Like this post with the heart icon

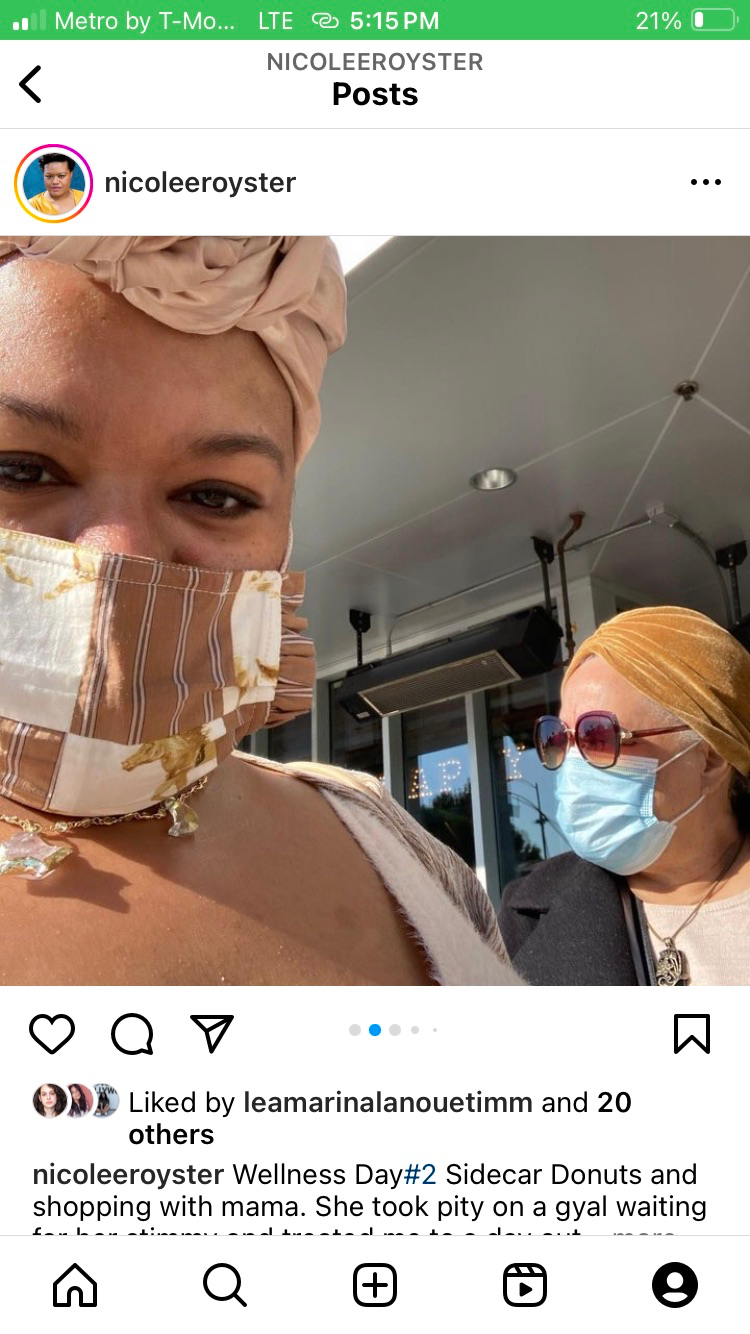tap(52, 1034)
